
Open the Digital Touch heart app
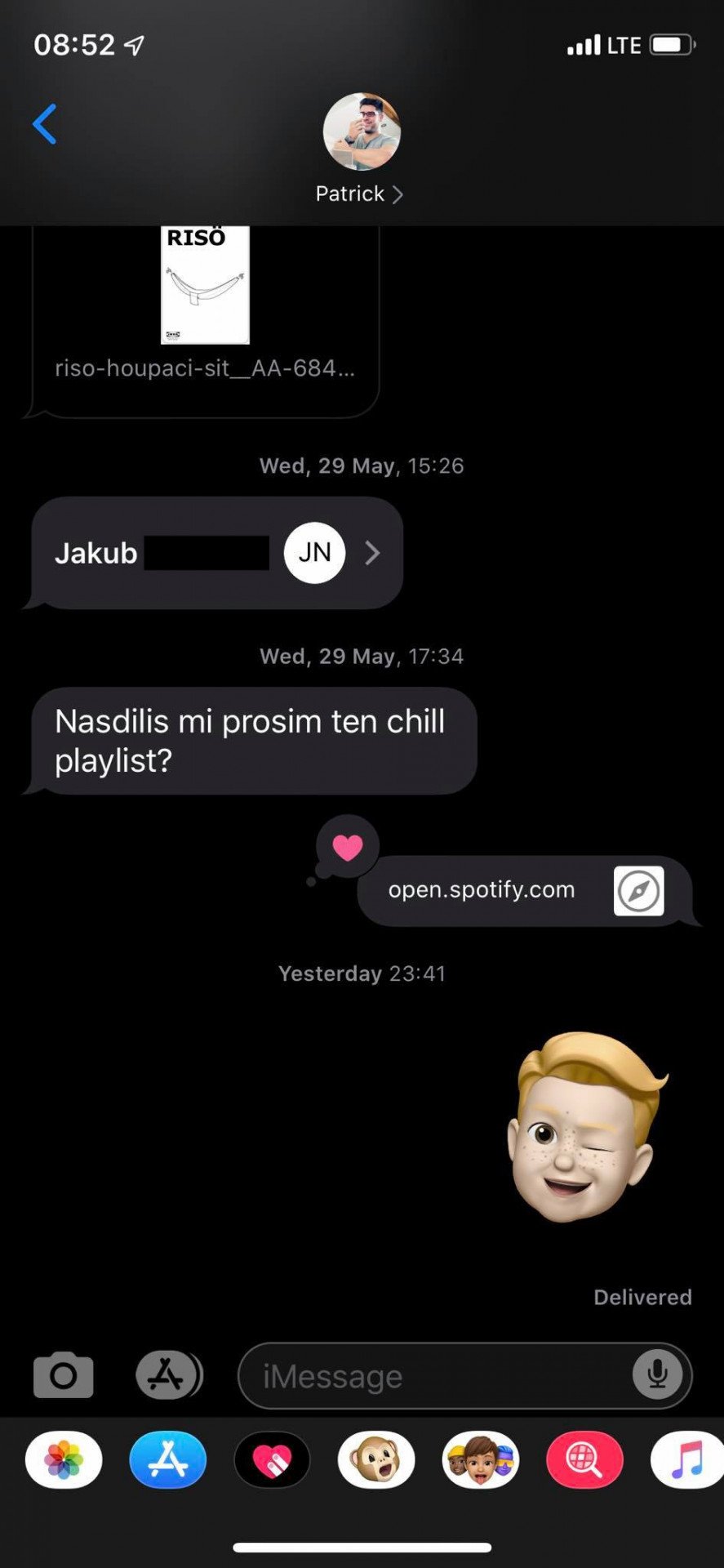[272, 1459]
